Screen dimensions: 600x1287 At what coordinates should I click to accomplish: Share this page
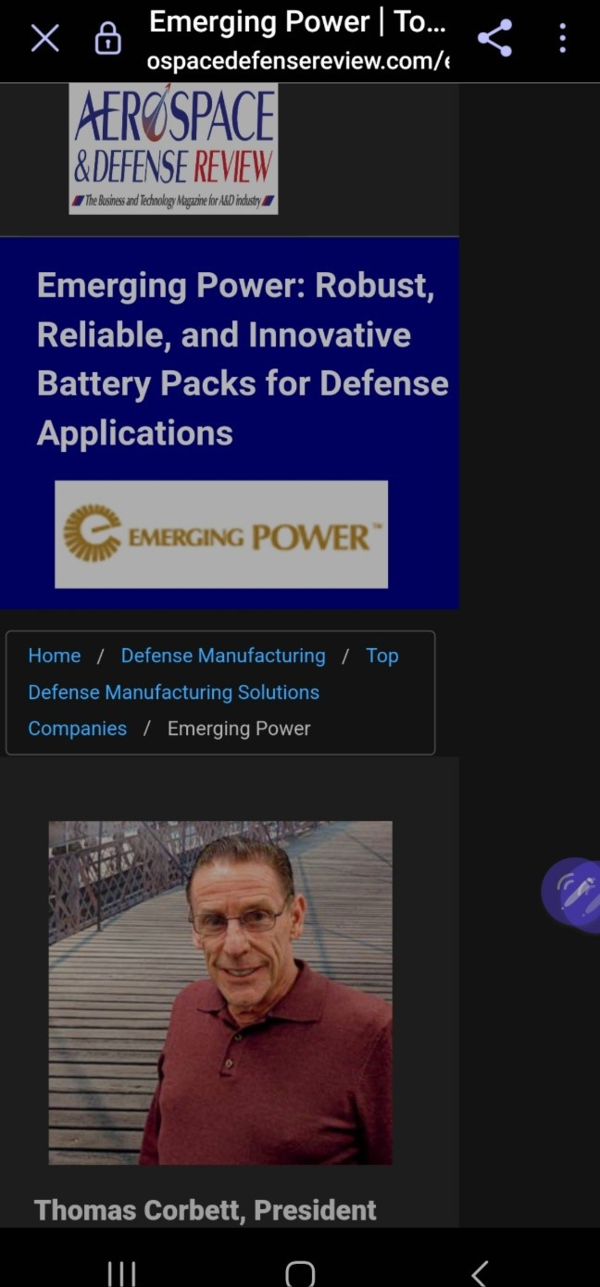494,39
